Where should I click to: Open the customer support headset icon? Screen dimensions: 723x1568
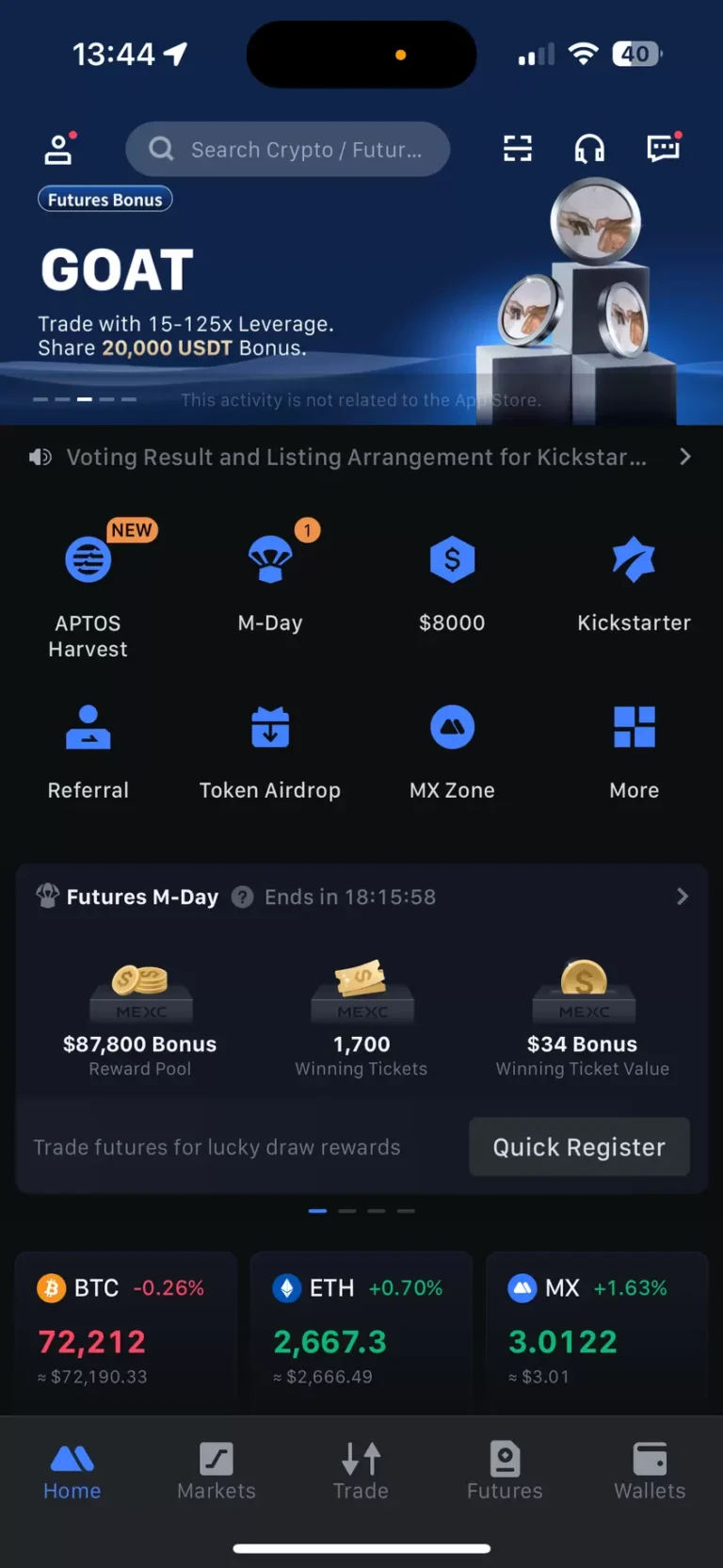(x=589, y=148)
